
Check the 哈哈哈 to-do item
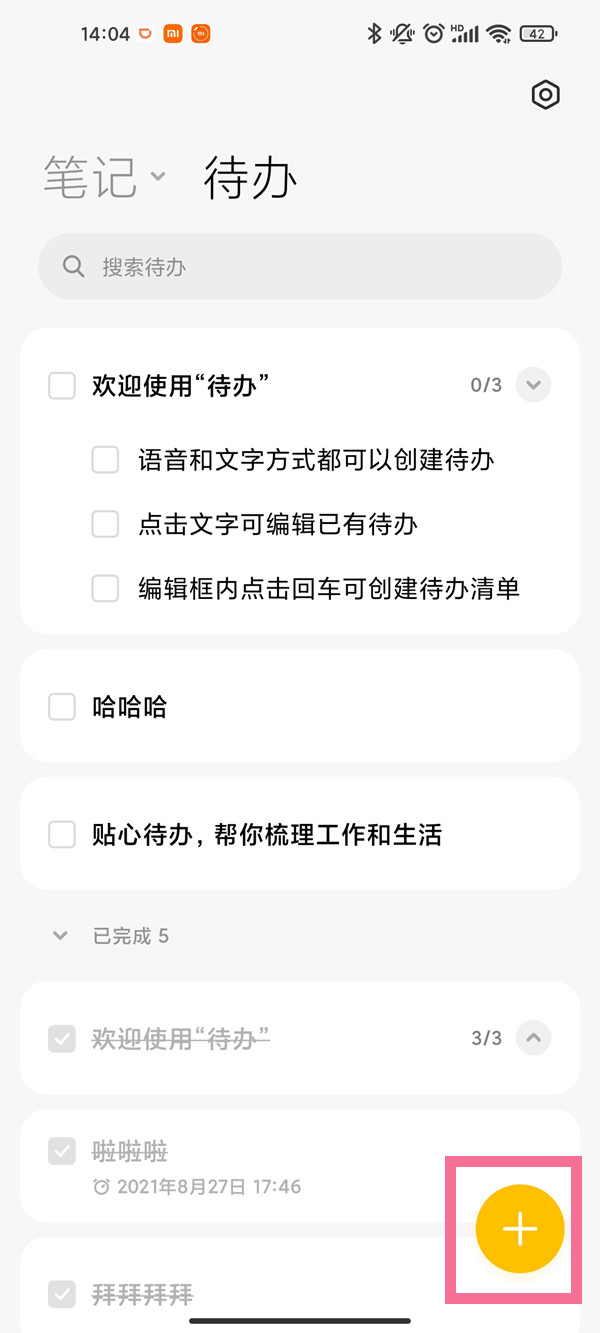62,707
